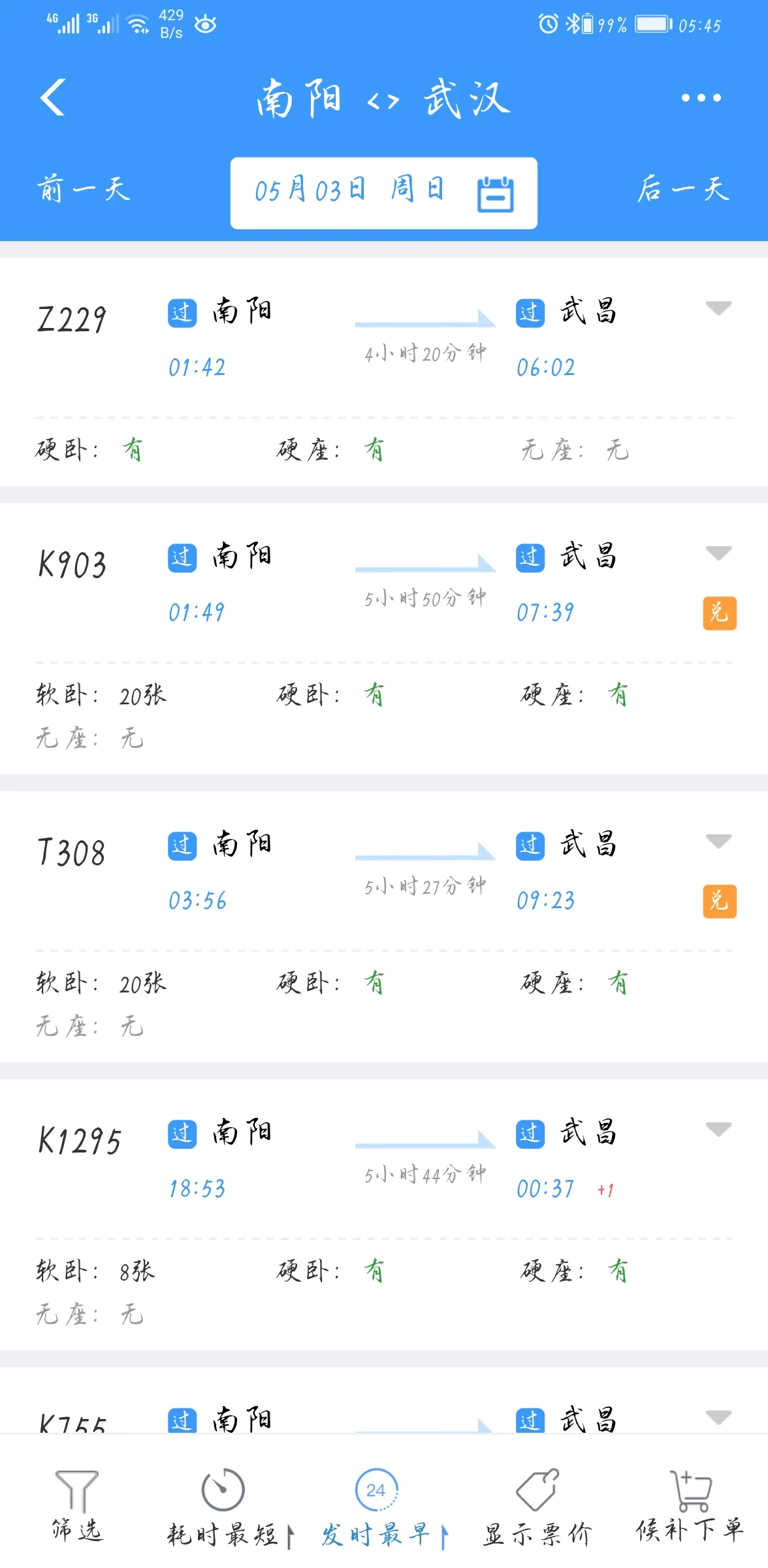The height and width of the screenshot is (1568, 768).
Task: Click the 兑 points icon on T308
Action: coord(718,902)
